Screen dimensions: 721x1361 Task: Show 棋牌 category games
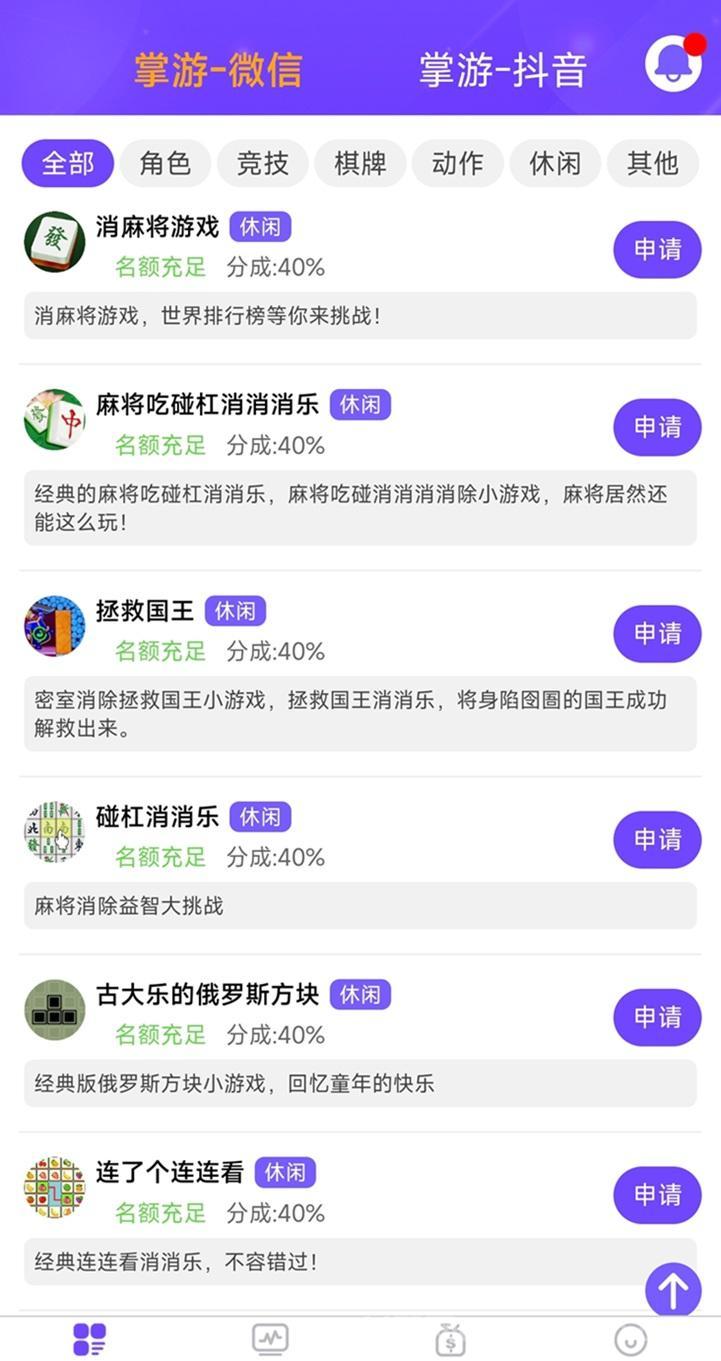click(360, 163)
